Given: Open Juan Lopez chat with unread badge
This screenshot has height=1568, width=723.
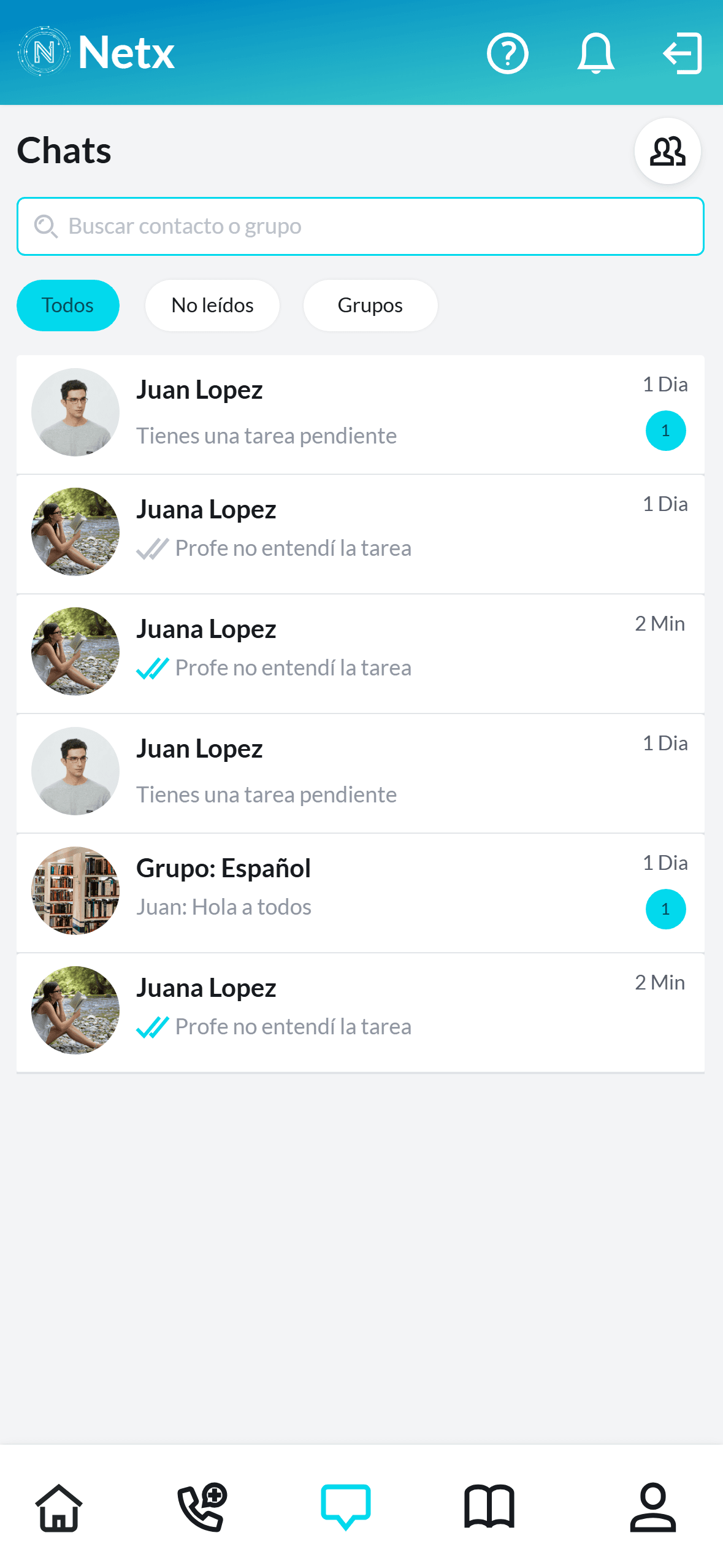Looking at the screenshot, I should (x=361, y=414).
